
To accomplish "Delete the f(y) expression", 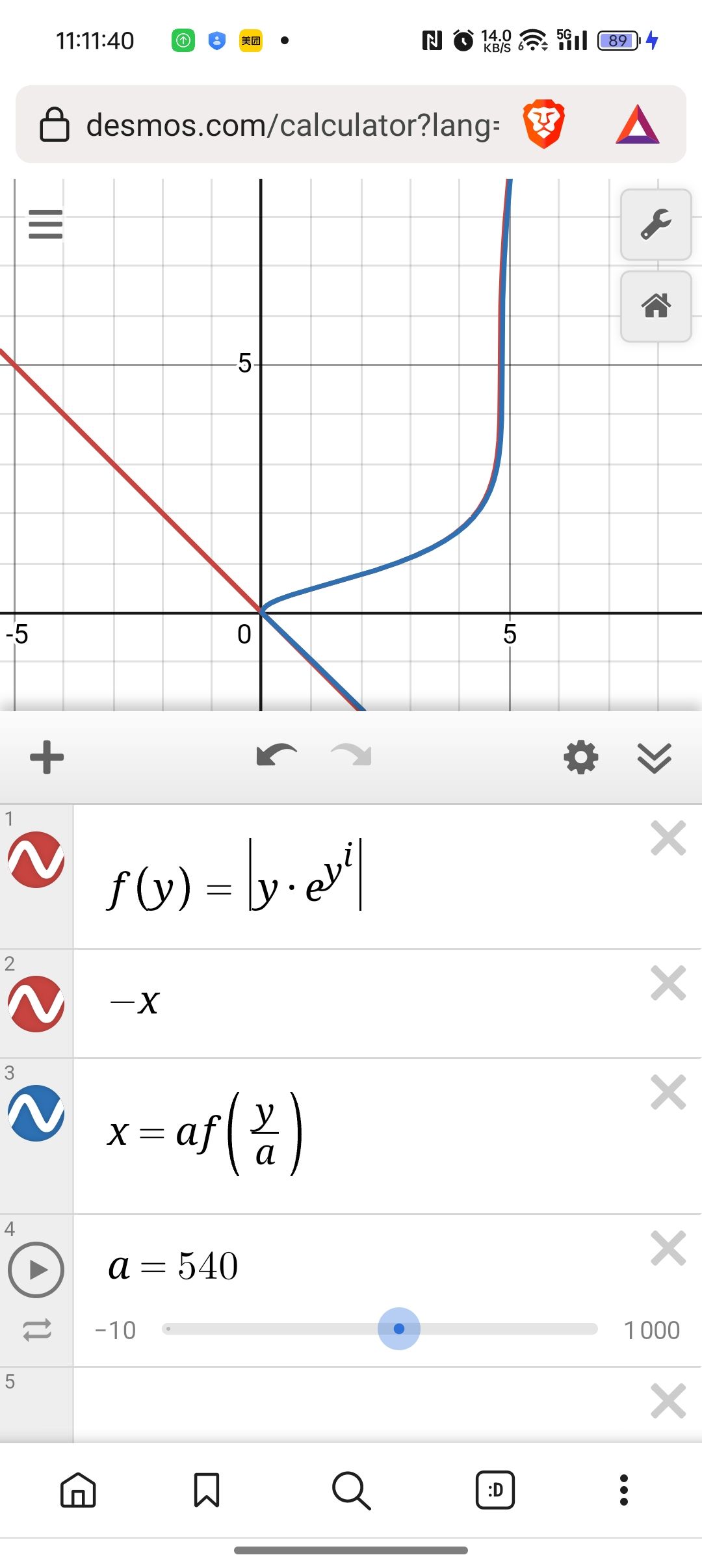I will coord(668,839).
